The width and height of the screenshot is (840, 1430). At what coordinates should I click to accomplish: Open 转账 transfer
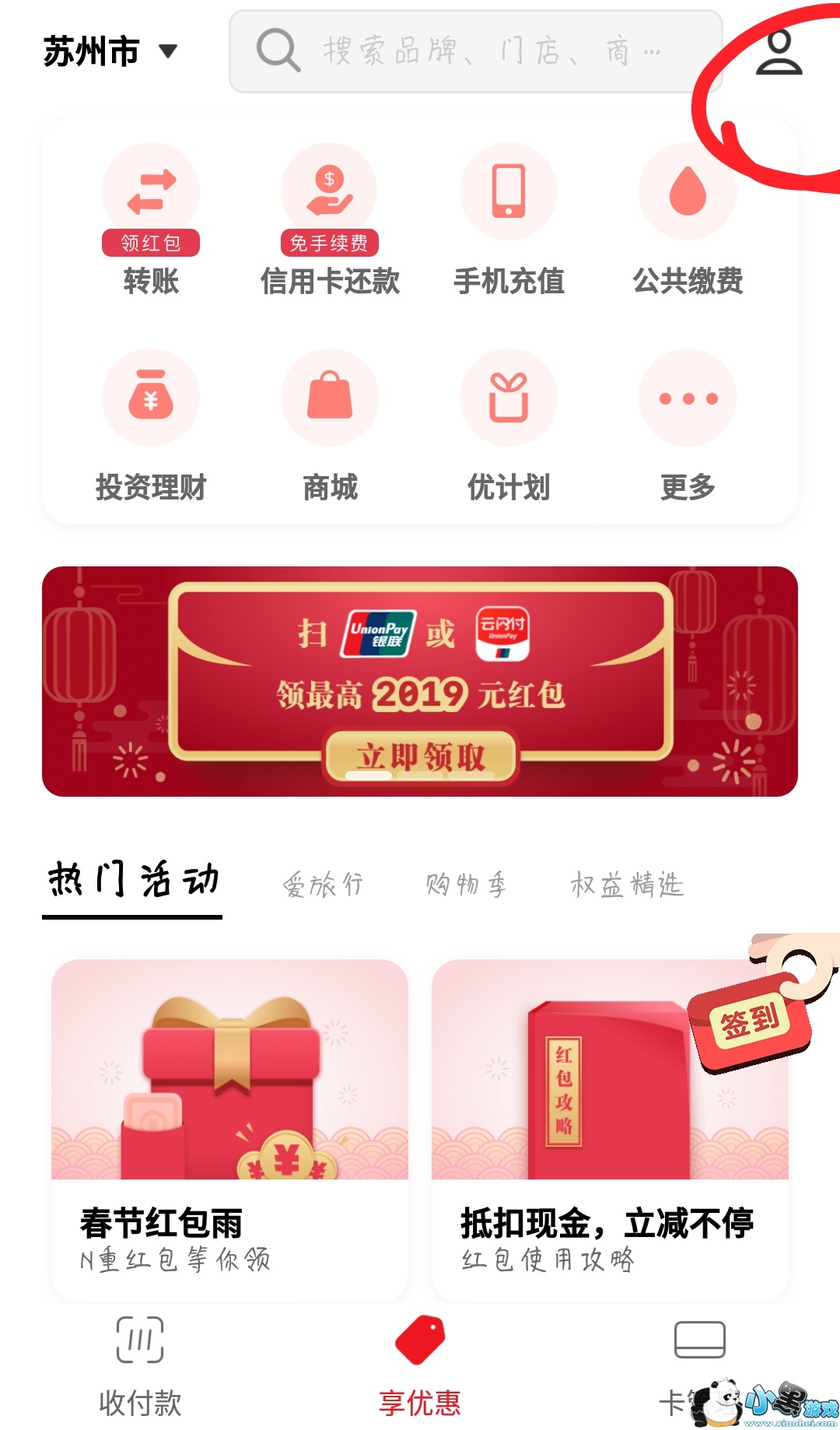coord(151,218)
